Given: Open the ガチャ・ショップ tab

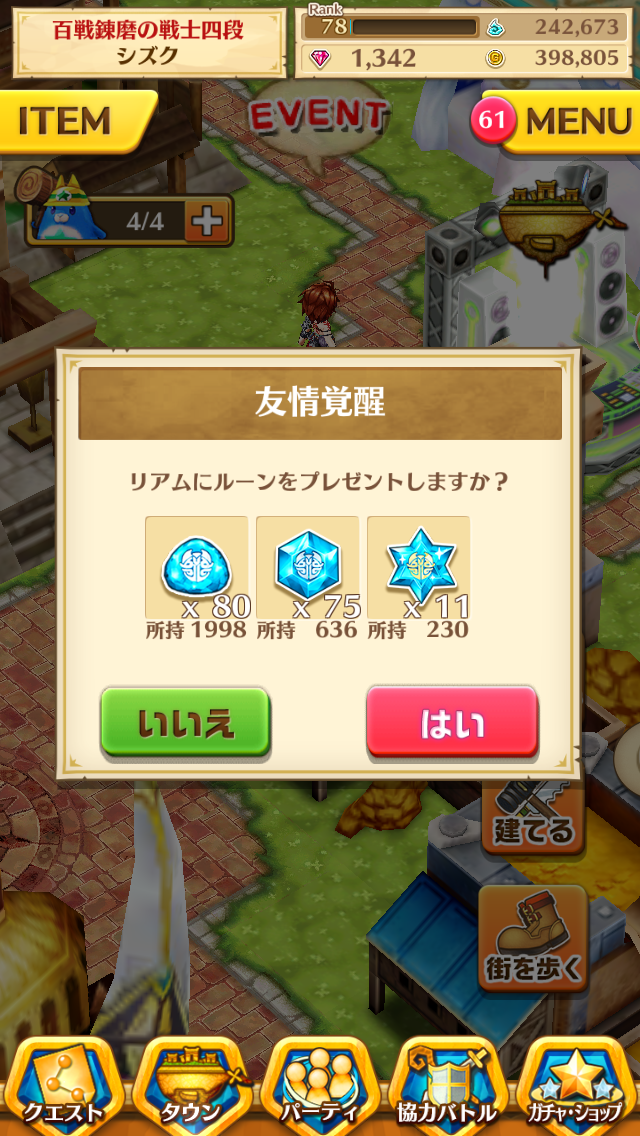Looking at the screenshot, I should [578, 1086].
